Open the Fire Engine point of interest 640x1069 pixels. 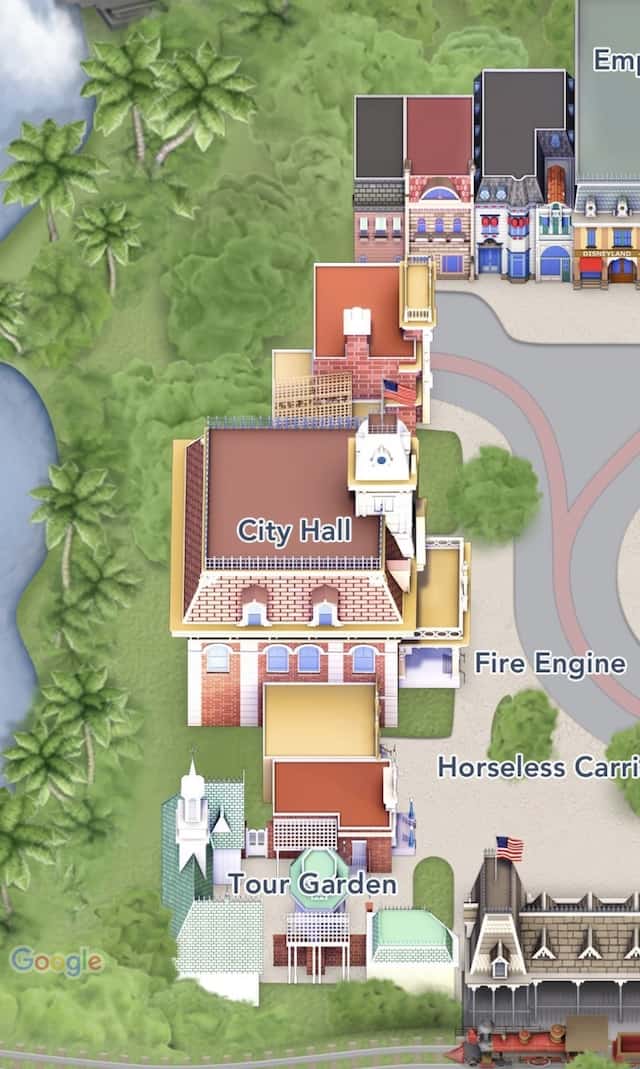(550, 663)
